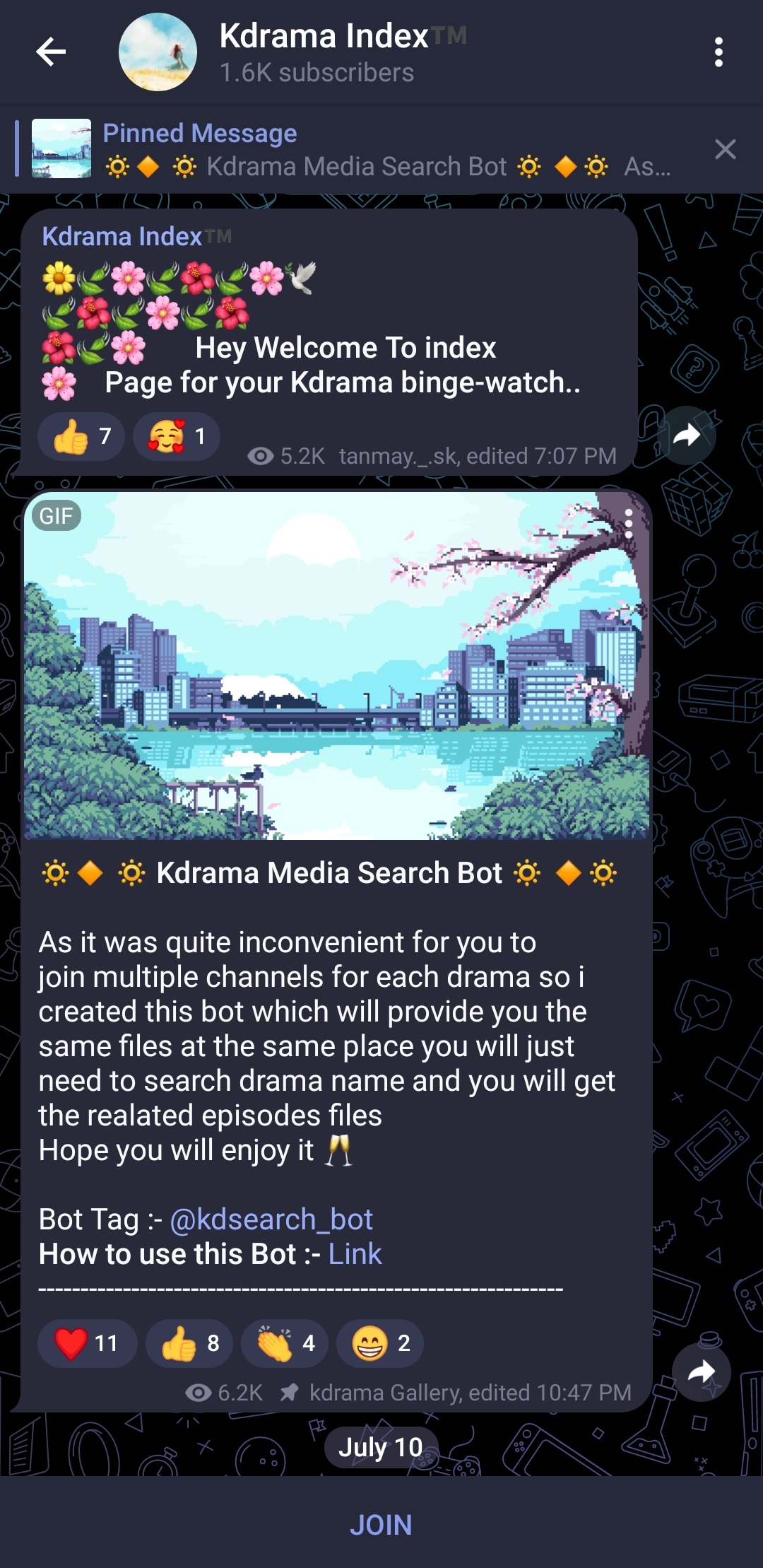Forward the welcome message

[x=686, y=435]
